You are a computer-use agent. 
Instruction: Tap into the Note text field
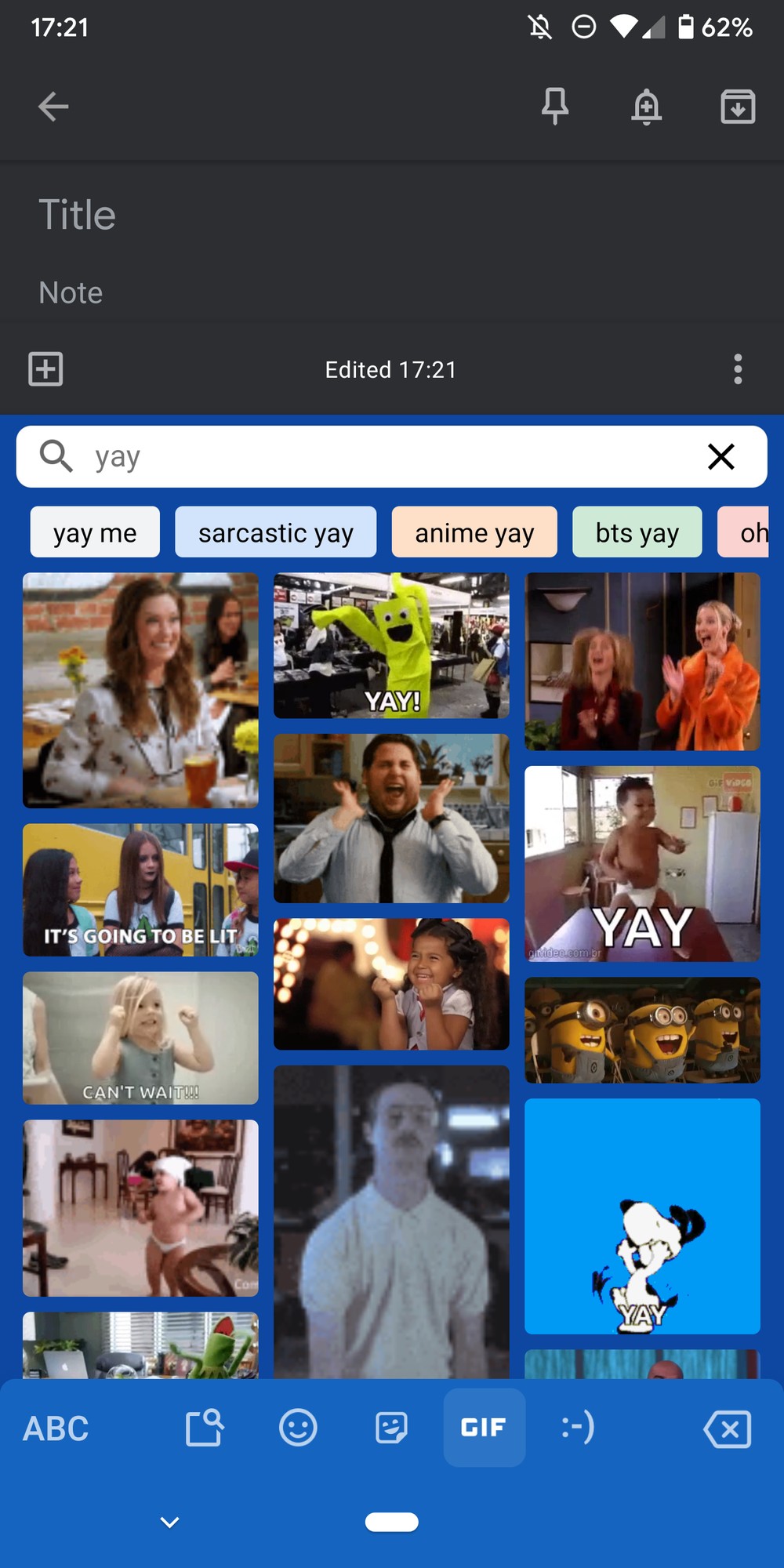point(392,293)
